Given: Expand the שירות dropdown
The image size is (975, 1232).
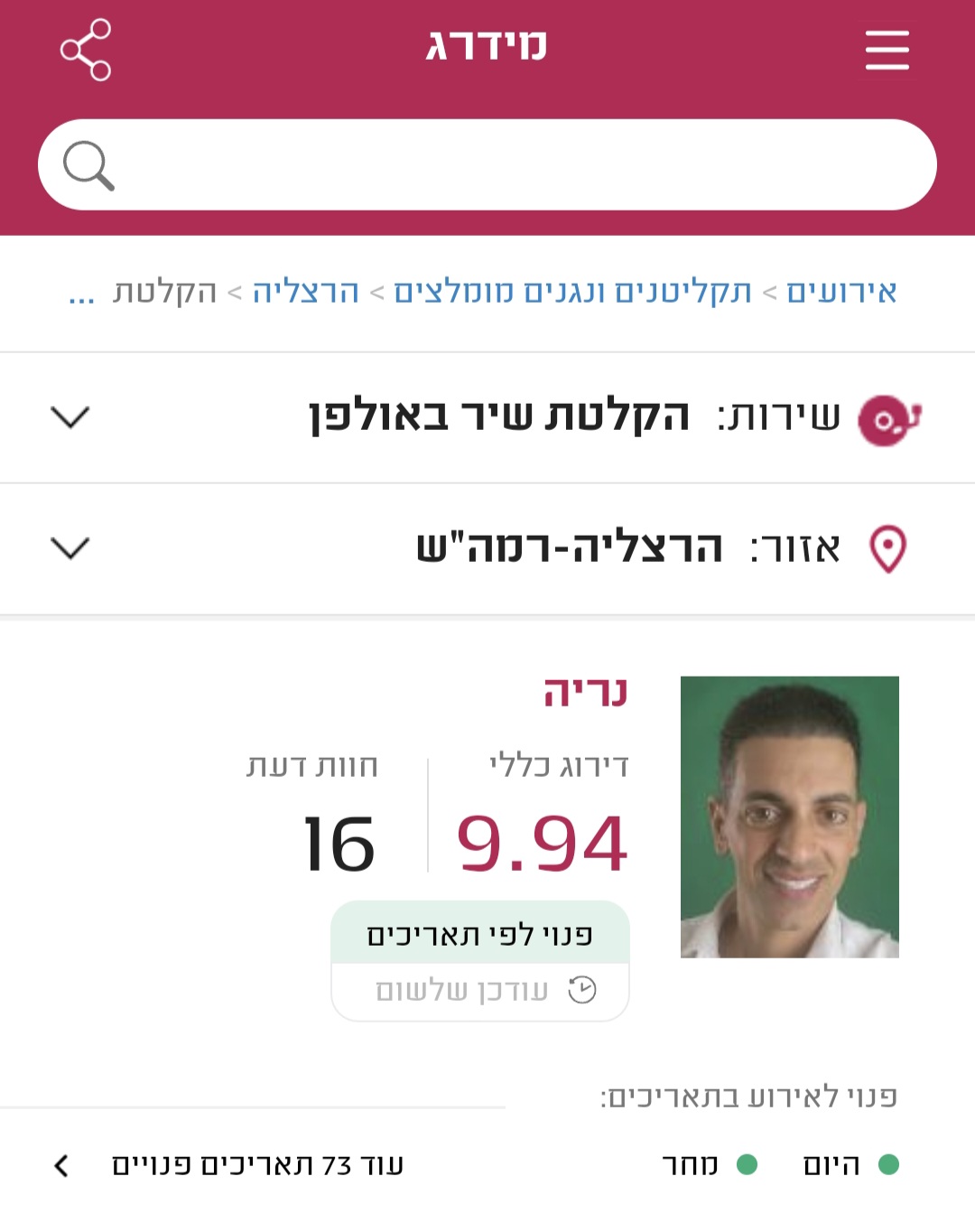Looking at the screenshot, I should click(x=70, y=417).
